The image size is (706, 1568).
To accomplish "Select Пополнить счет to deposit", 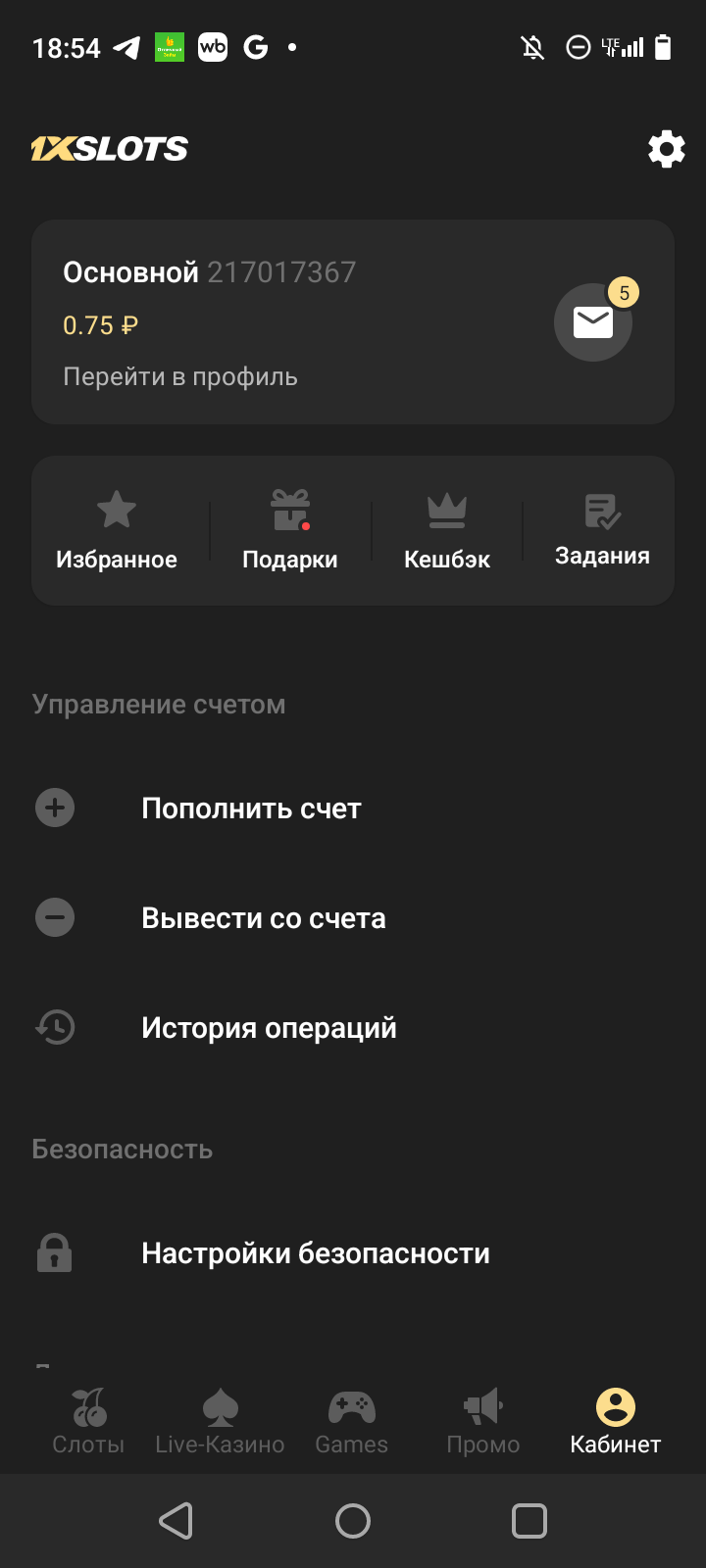I will 251,808.
